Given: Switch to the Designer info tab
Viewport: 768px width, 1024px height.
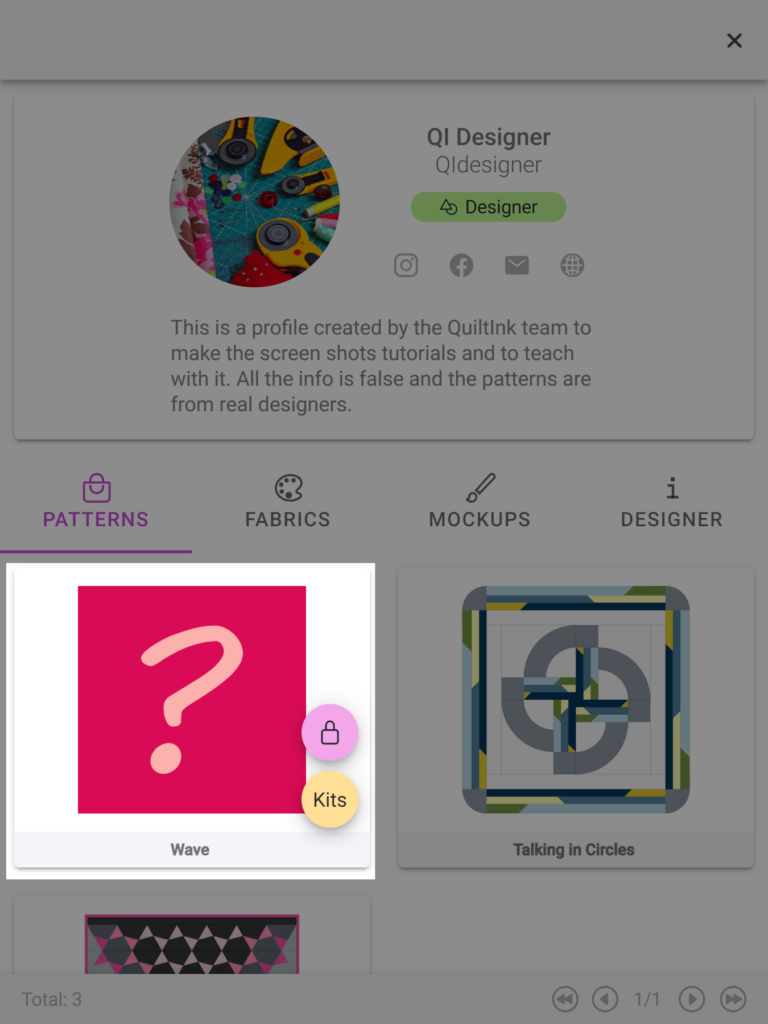Looking at the screenshot, I should pyautogui.click(x=671, y=503).
